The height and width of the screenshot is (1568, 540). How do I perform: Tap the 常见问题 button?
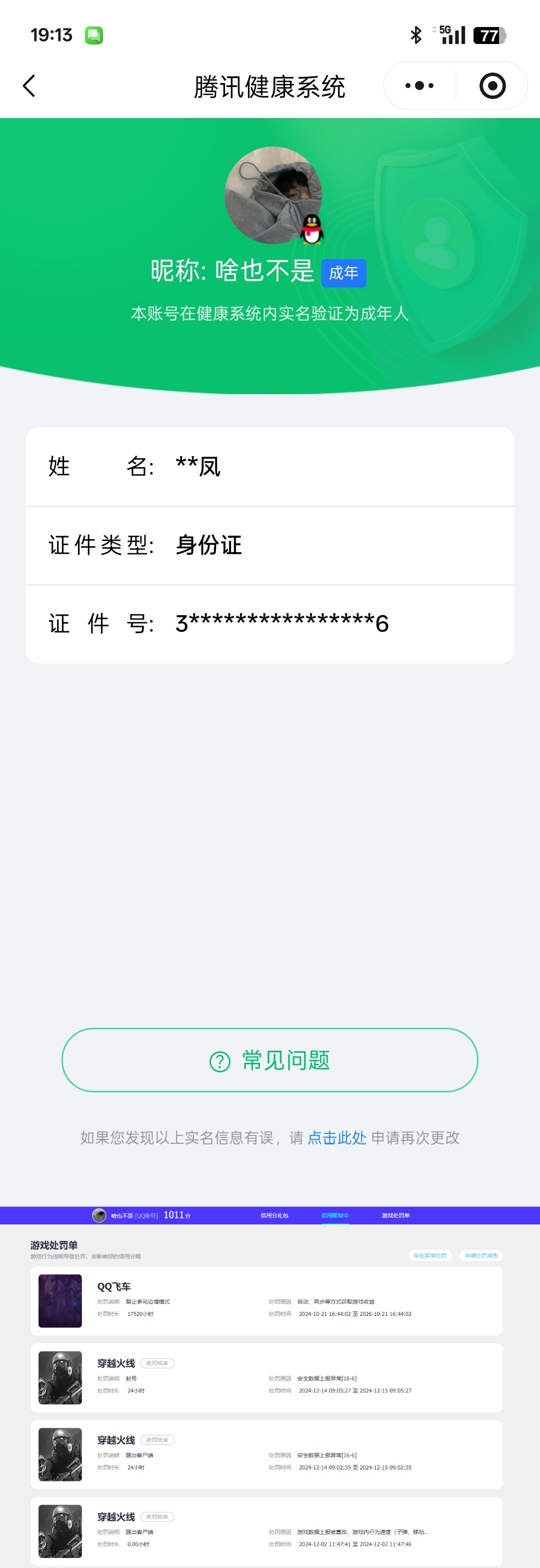(269, 1059)
